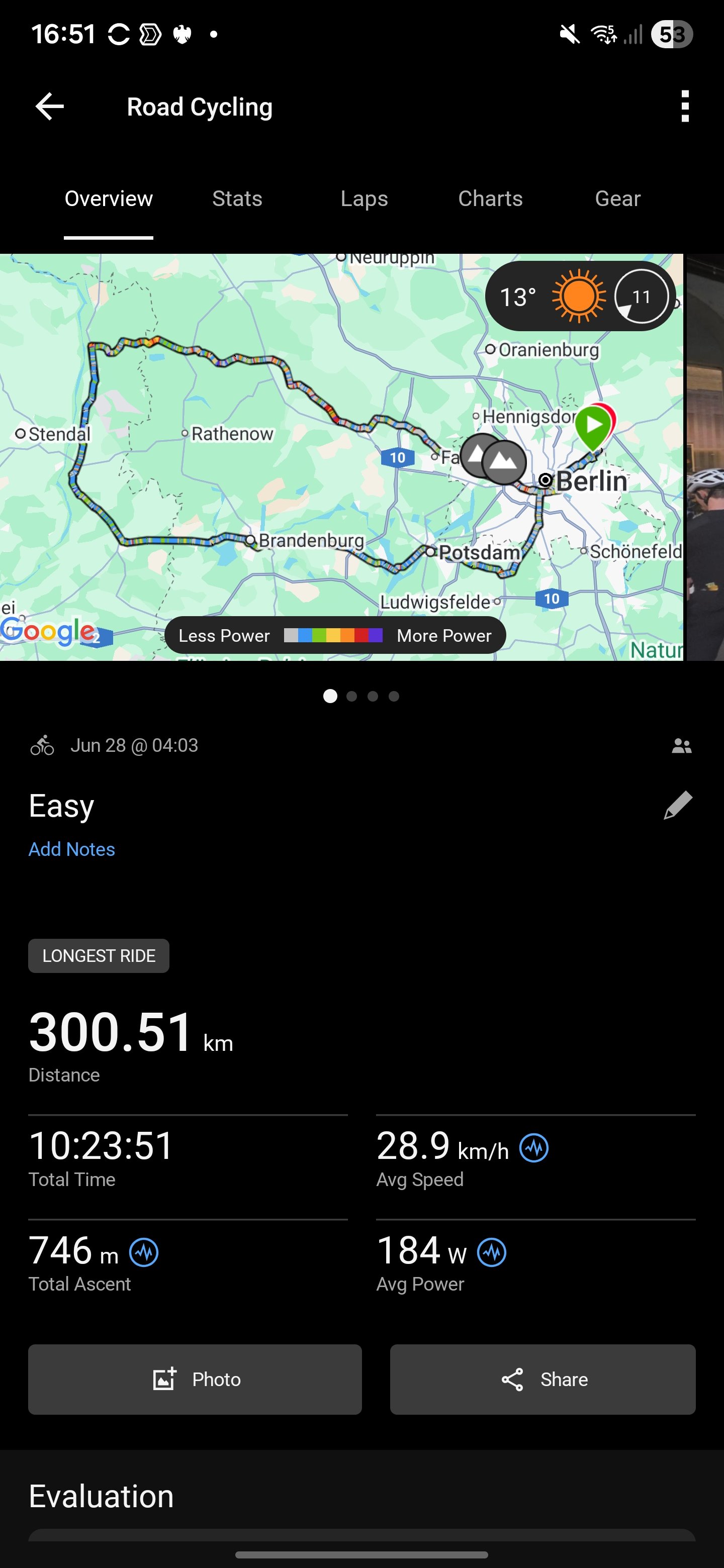Screen dimensions: 724x1568
Task: Open the Charts tab
Action: tap(490, 199)
